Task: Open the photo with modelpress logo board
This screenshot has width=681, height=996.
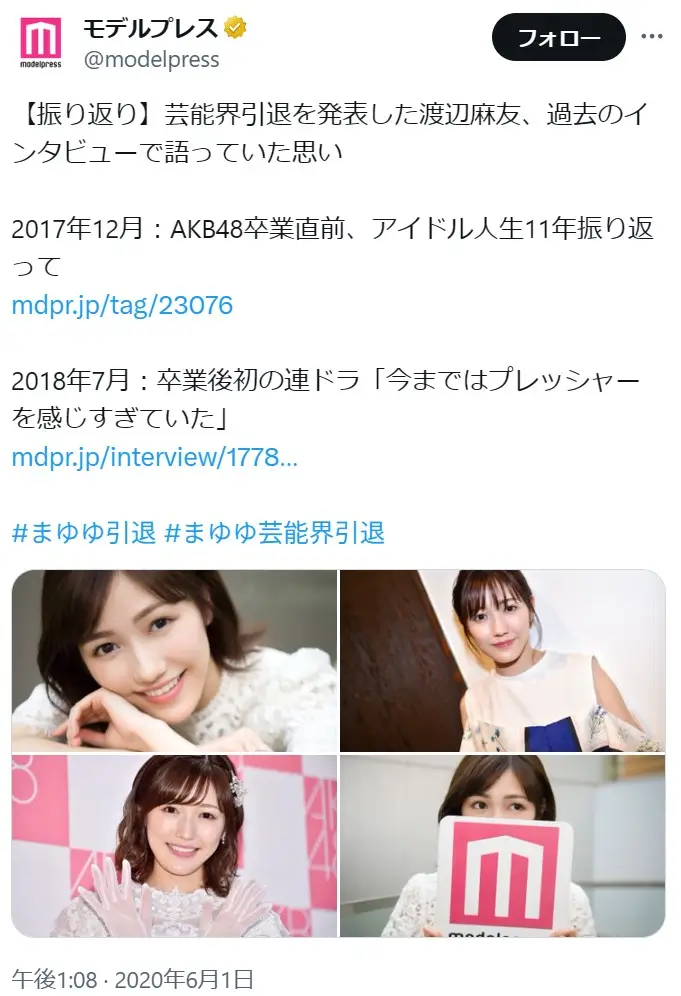Action: [x=502, y=846]
